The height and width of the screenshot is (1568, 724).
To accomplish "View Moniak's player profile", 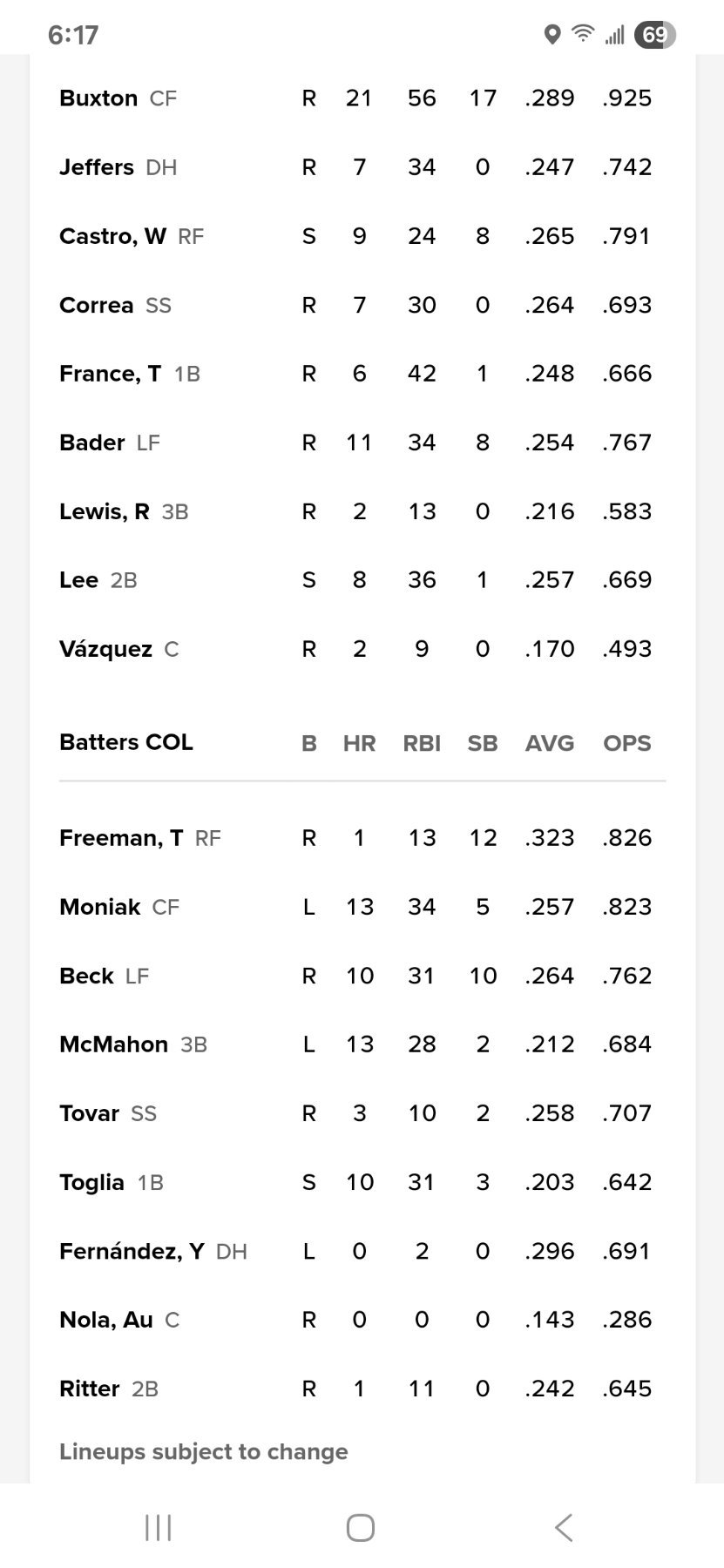I will (100, 907).
